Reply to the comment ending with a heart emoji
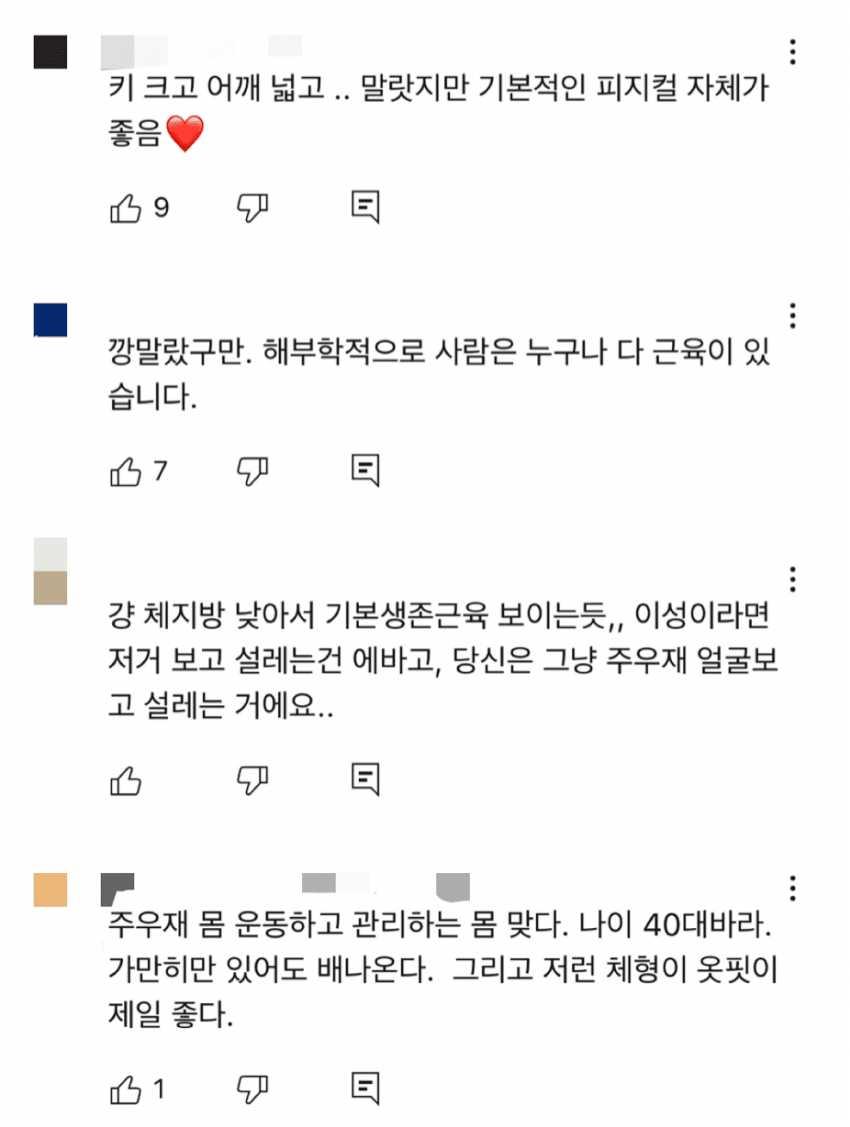Image resolution: width=850 pixels, height=1127 pixels. 366,207
